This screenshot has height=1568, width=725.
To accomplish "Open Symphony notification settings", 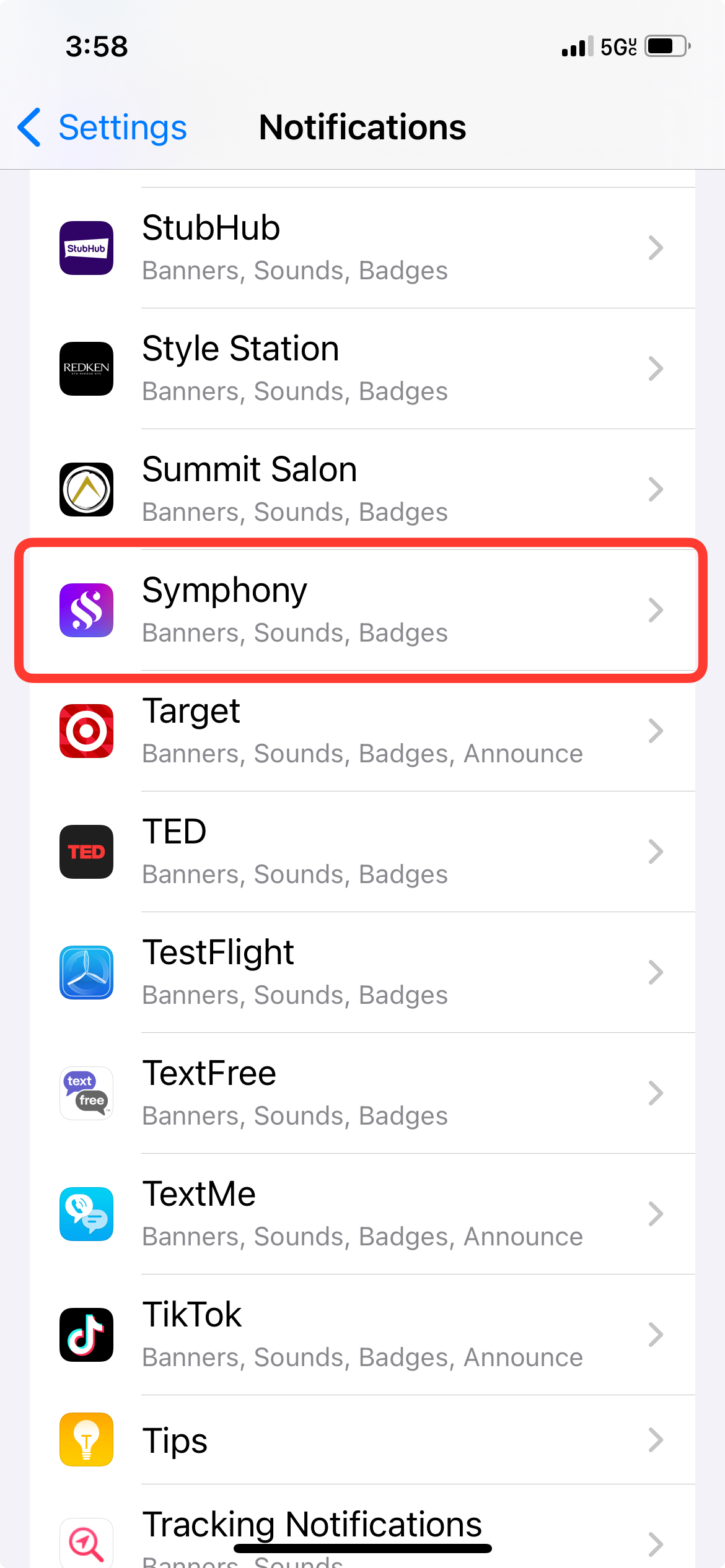I will click(x=362, y=610).
